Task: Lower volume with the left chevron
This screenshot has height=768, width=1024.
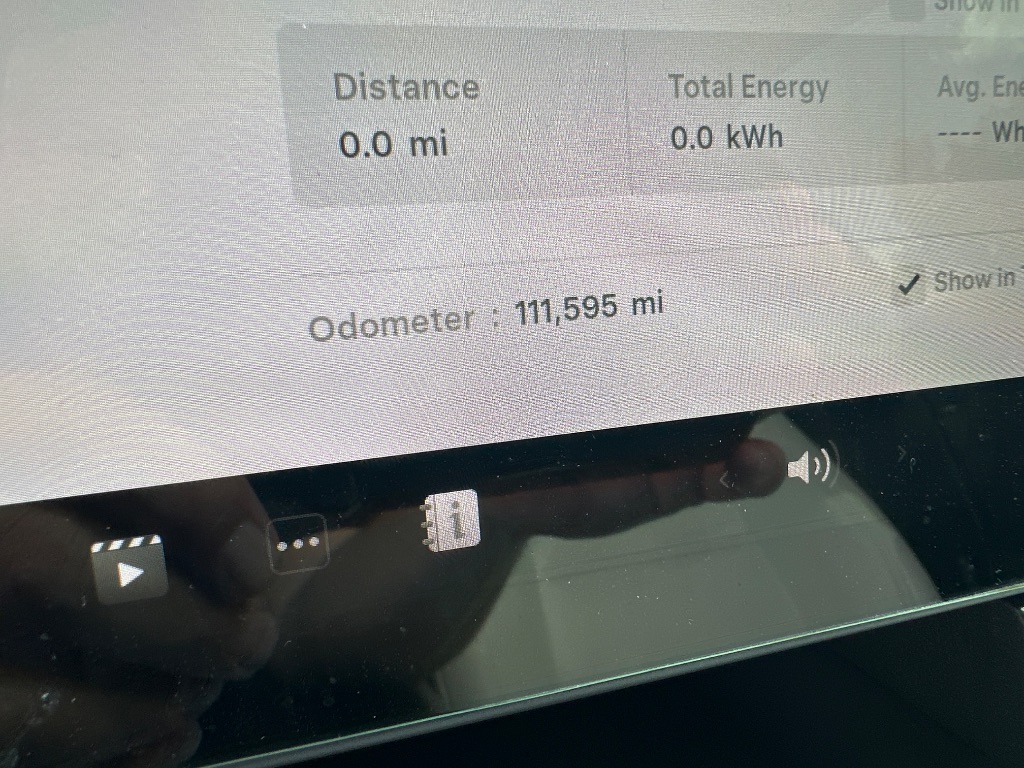Action: click(724, 480)
